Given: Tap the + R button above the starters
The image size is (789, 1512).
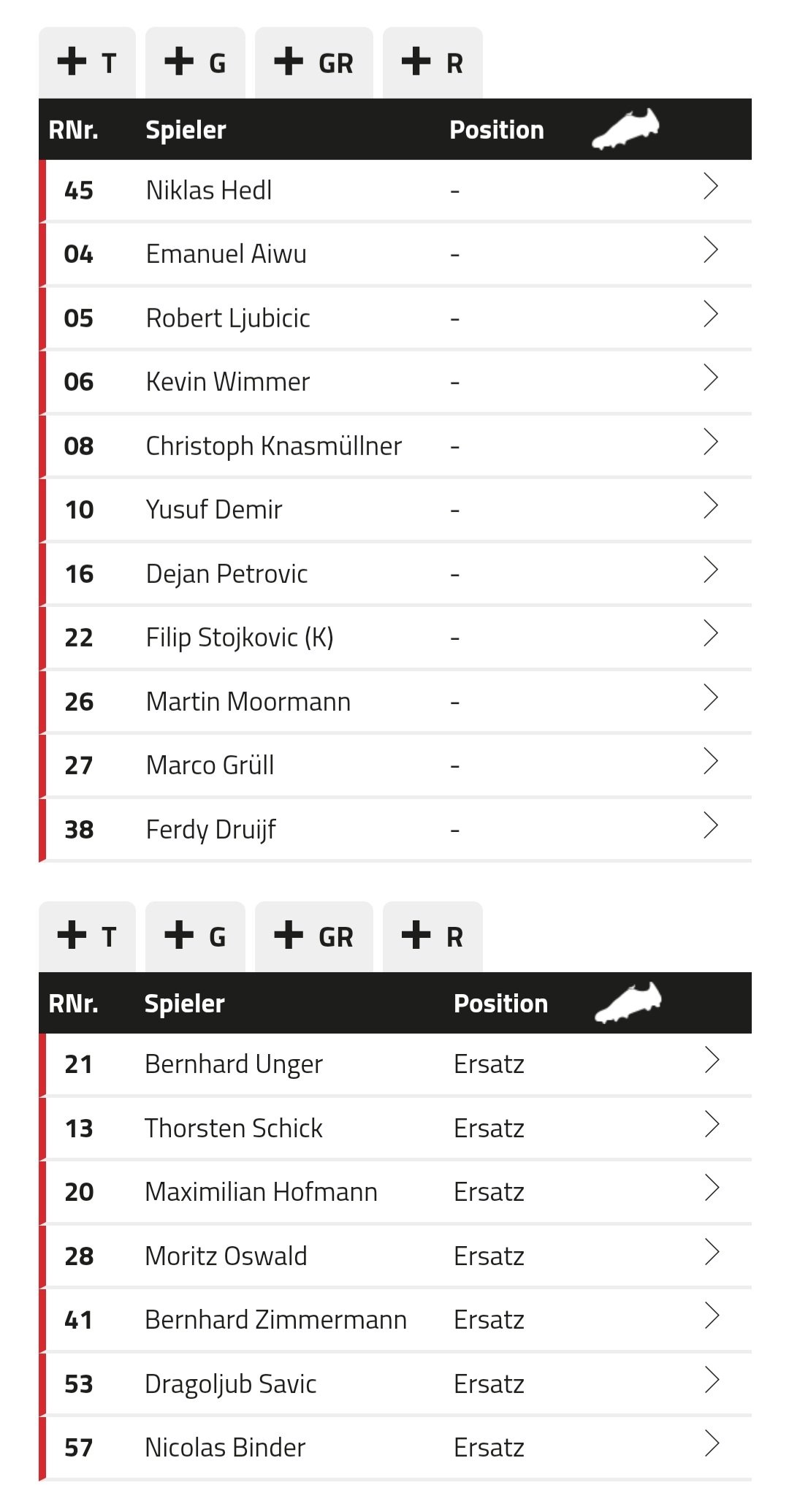Looking at the screenshot, I should (x=432, y=63).
